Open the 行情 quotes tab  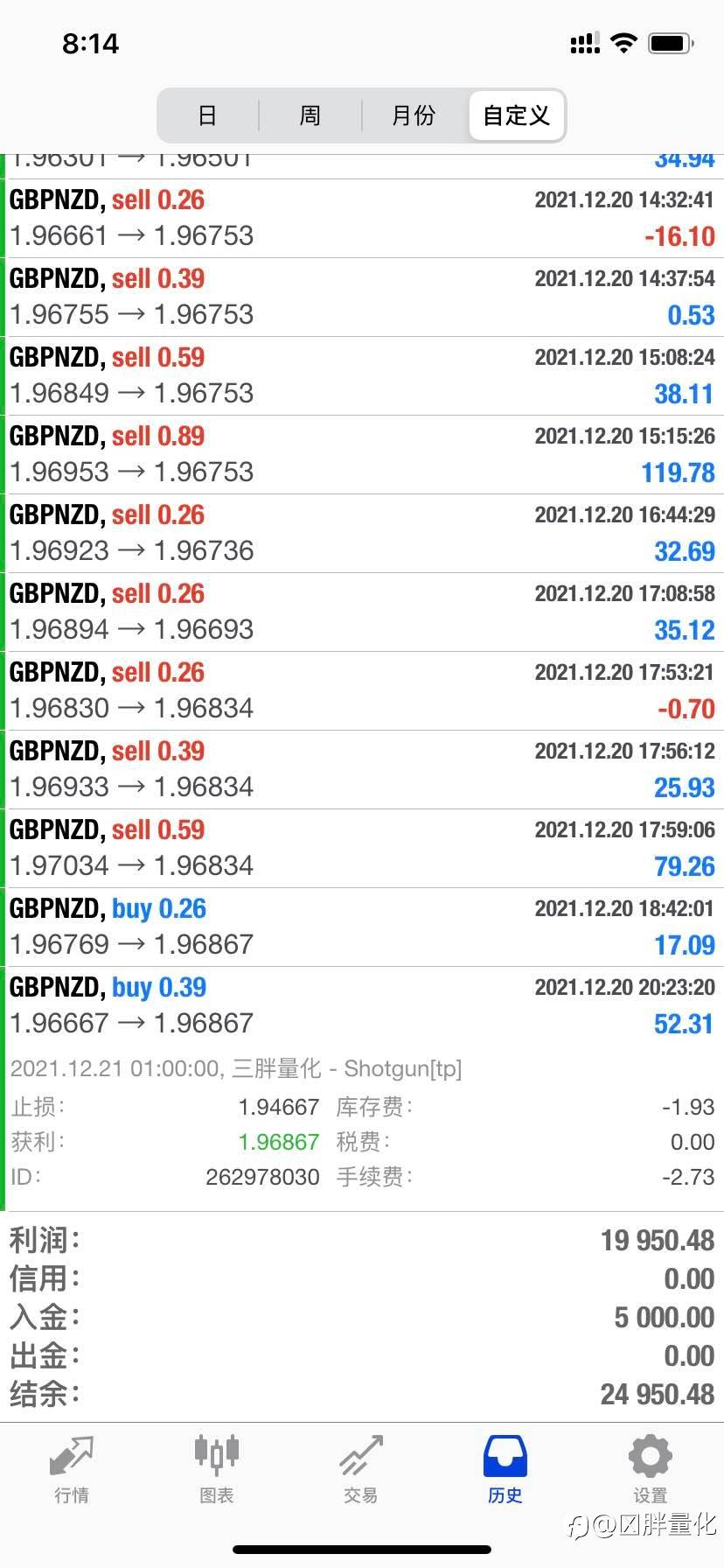[72, 1470]
